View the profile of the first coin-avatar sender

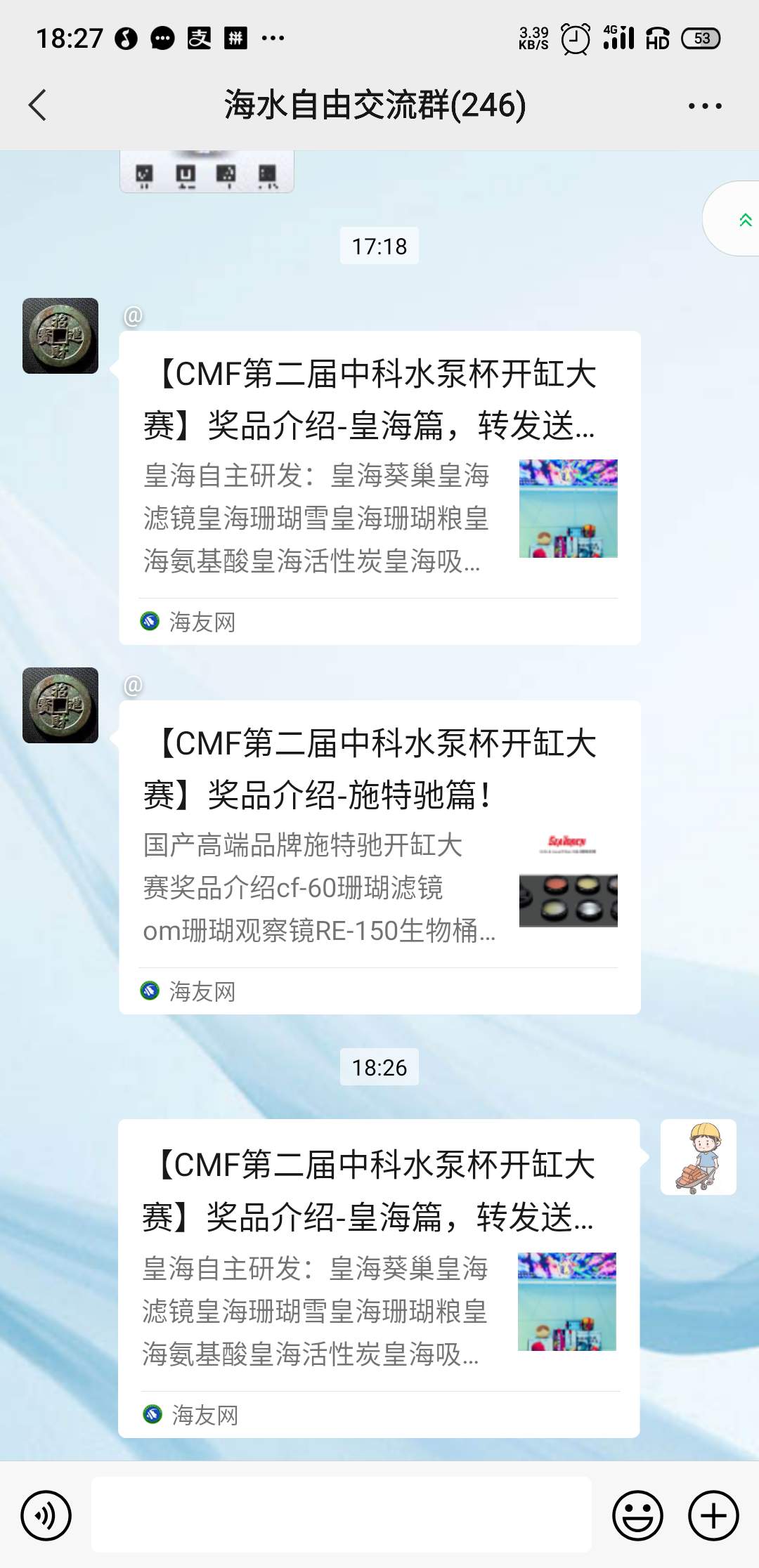tap(60, 336)
